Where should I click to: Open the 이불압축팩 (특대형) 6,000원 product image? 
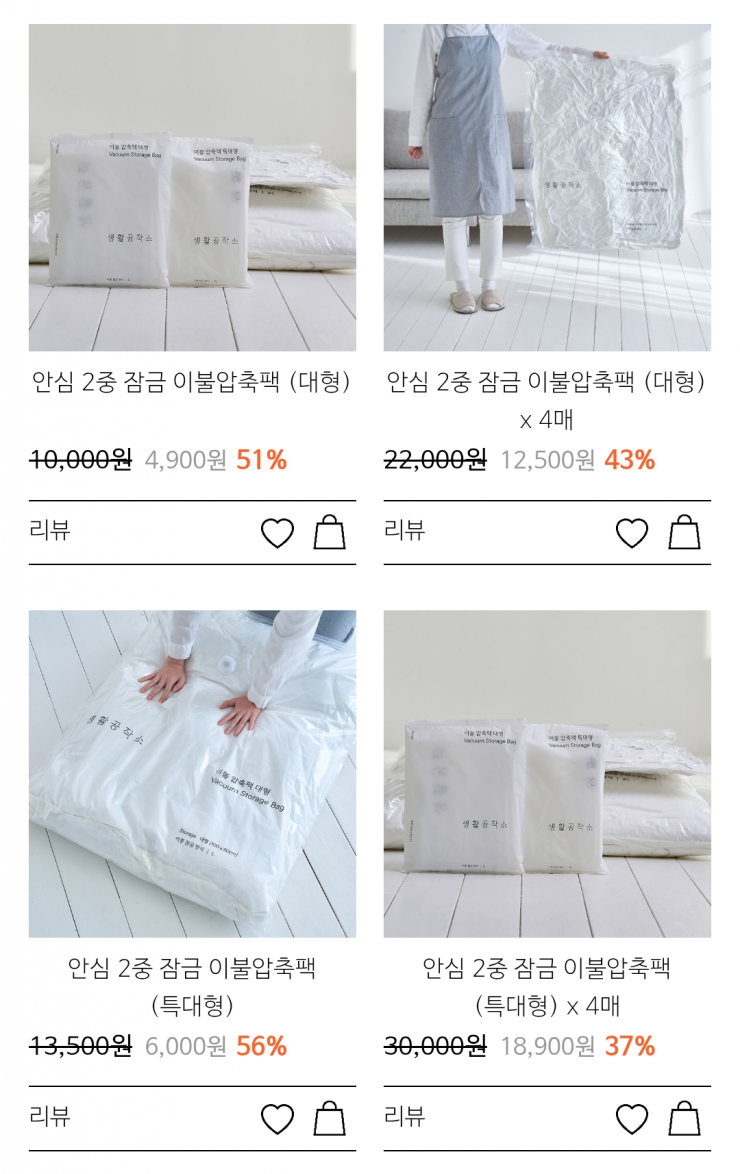point(192,774)
